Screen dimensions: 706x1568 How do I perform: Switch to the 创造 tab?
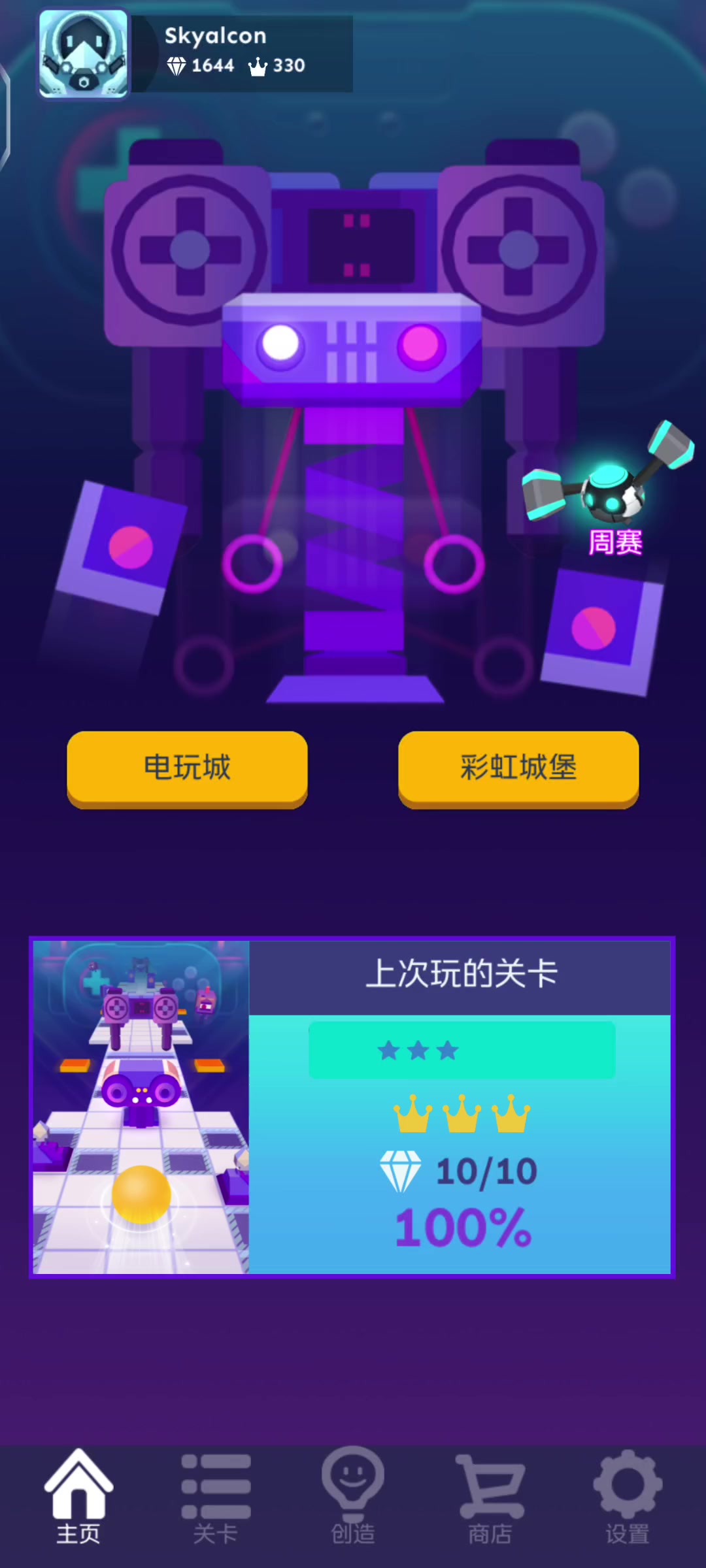[353, 1497]
